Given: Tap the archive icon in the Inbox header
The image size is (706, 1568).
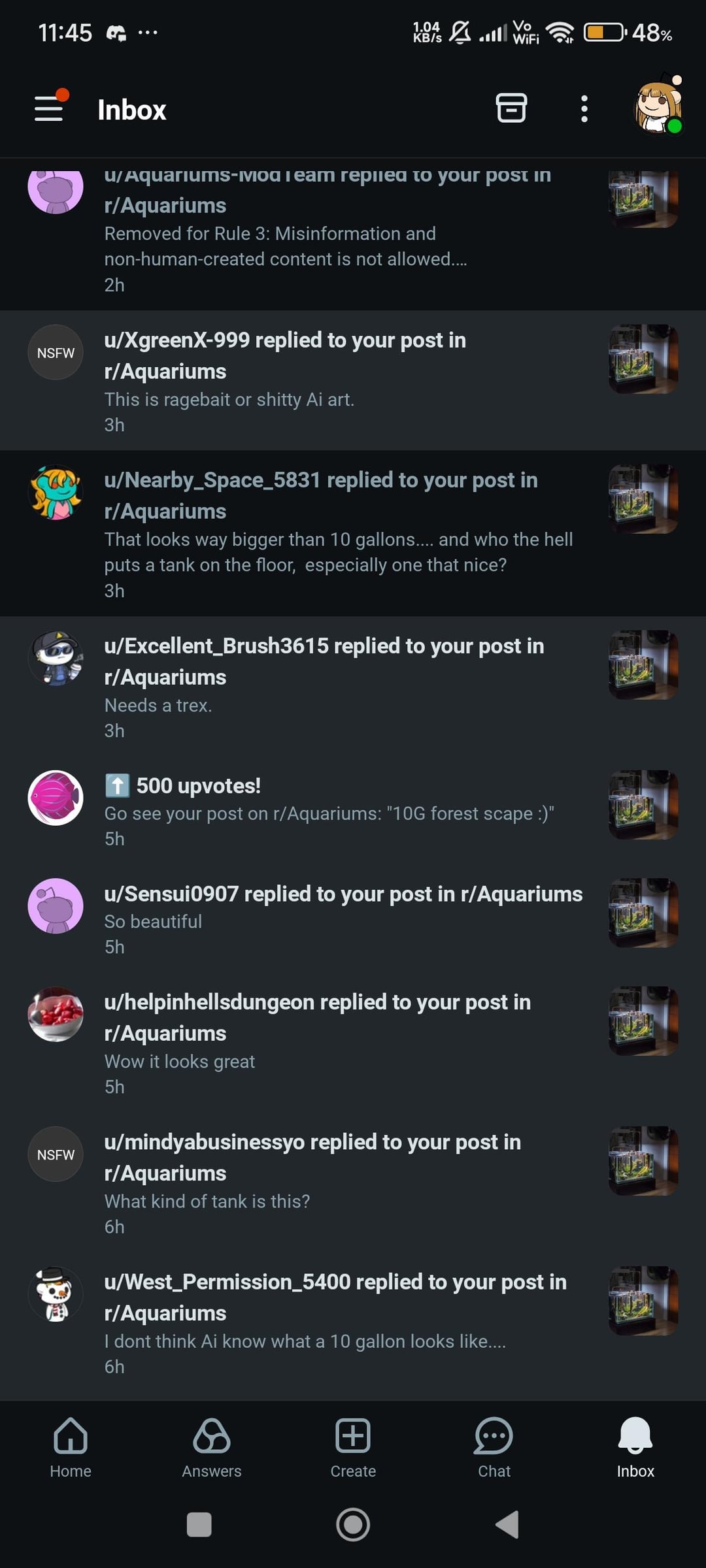Looking at the screenshot, I should click(x=511, y=108).
